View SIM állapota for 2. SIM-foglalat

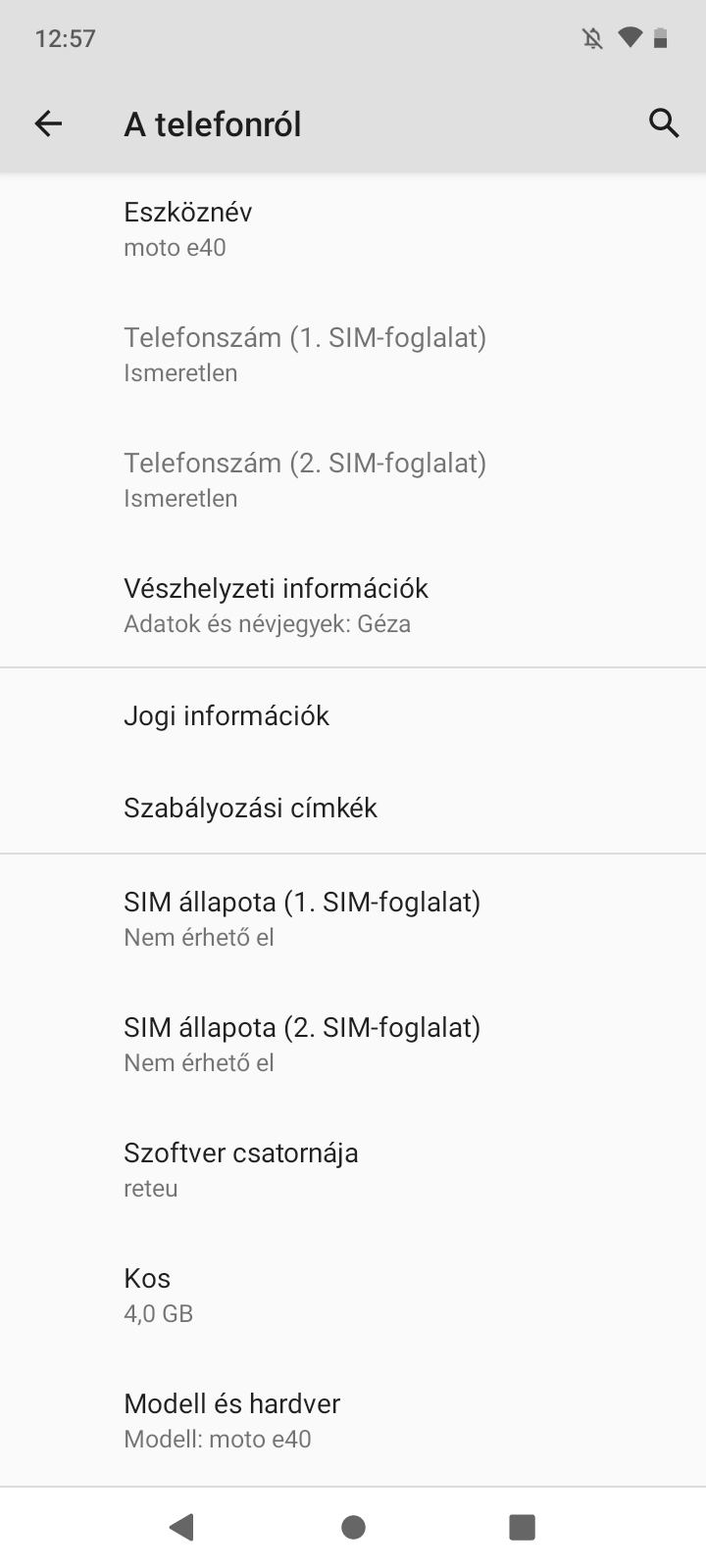(x=353, y=1044)
